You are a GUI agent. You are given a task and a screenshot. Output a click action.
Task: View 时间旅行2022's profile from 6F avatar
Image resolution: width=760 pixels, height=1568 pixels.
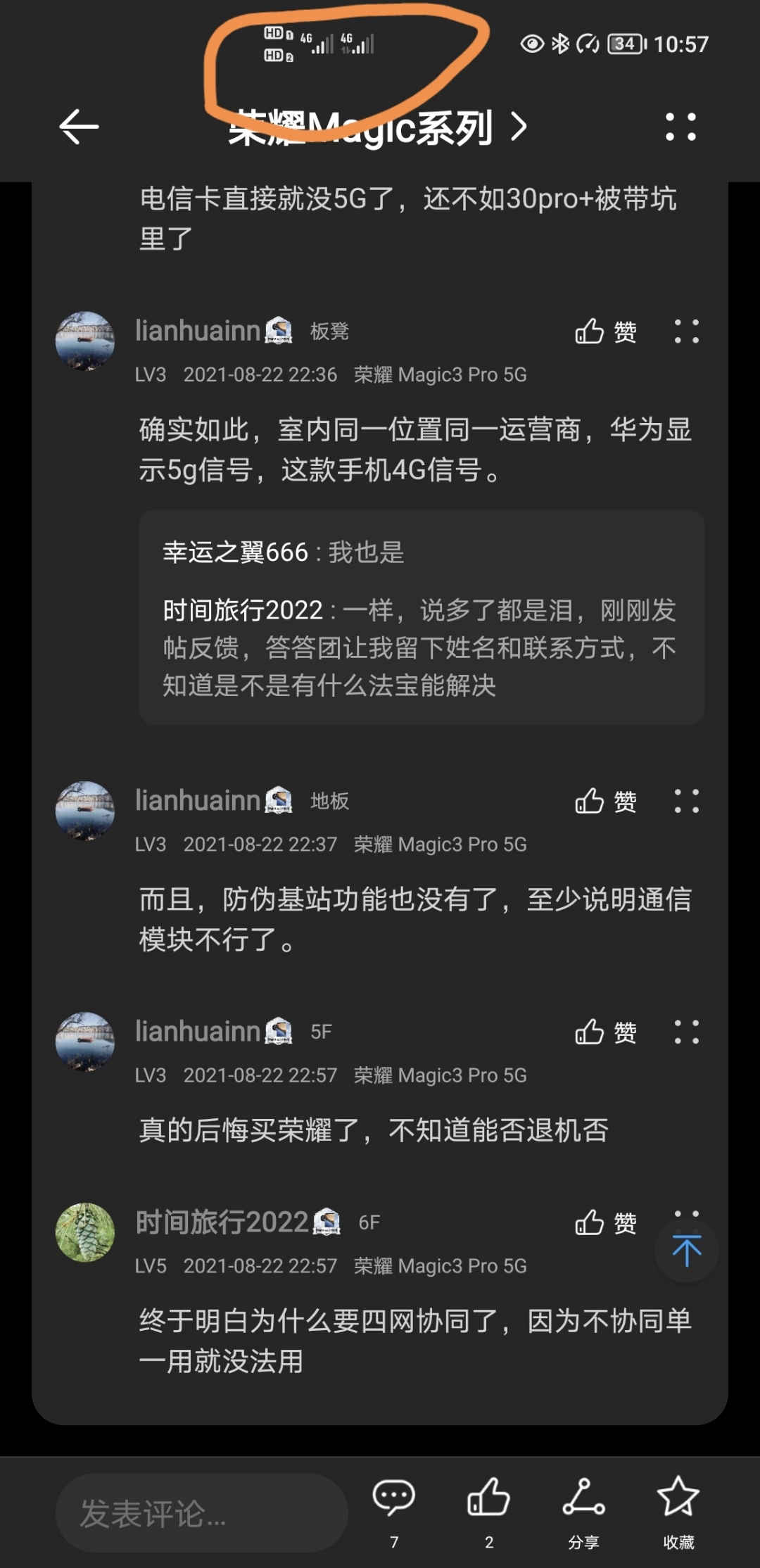85,1232
